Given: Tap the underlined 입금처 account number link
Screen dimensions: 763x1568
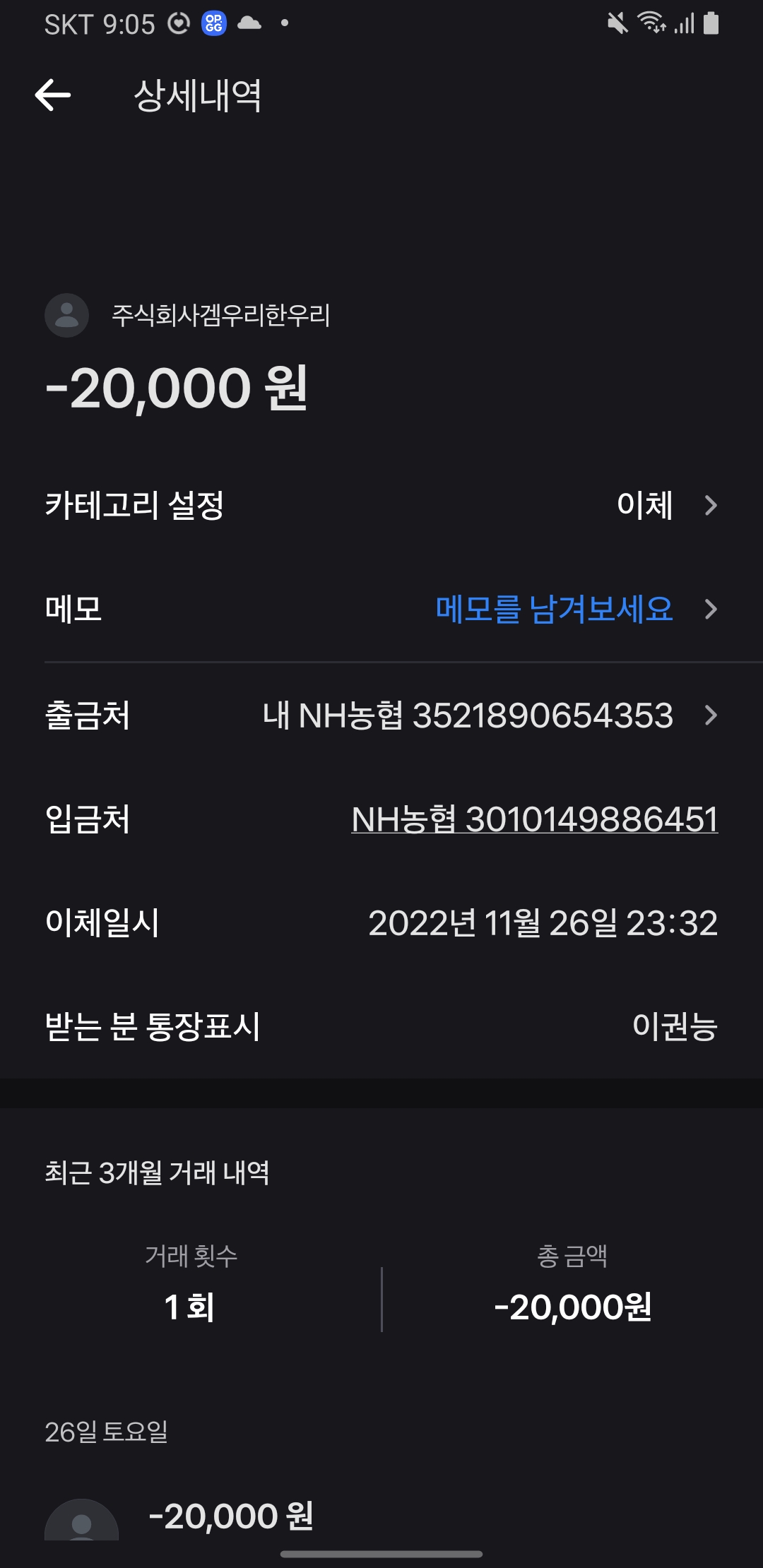Looking at the screenshot, I should (x=535, y=819).
